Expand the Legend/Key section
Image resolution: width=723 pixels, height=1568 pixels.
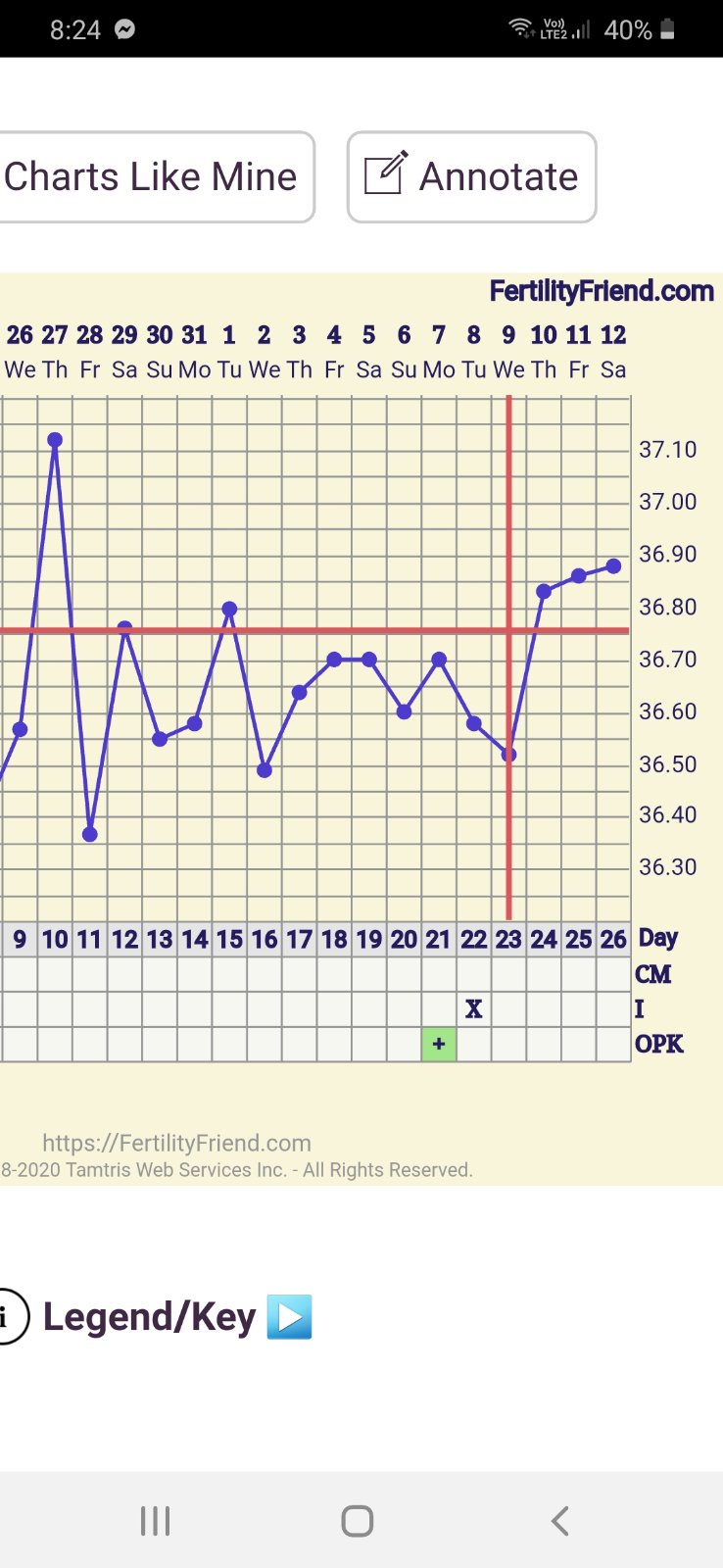coord(290,1316)
